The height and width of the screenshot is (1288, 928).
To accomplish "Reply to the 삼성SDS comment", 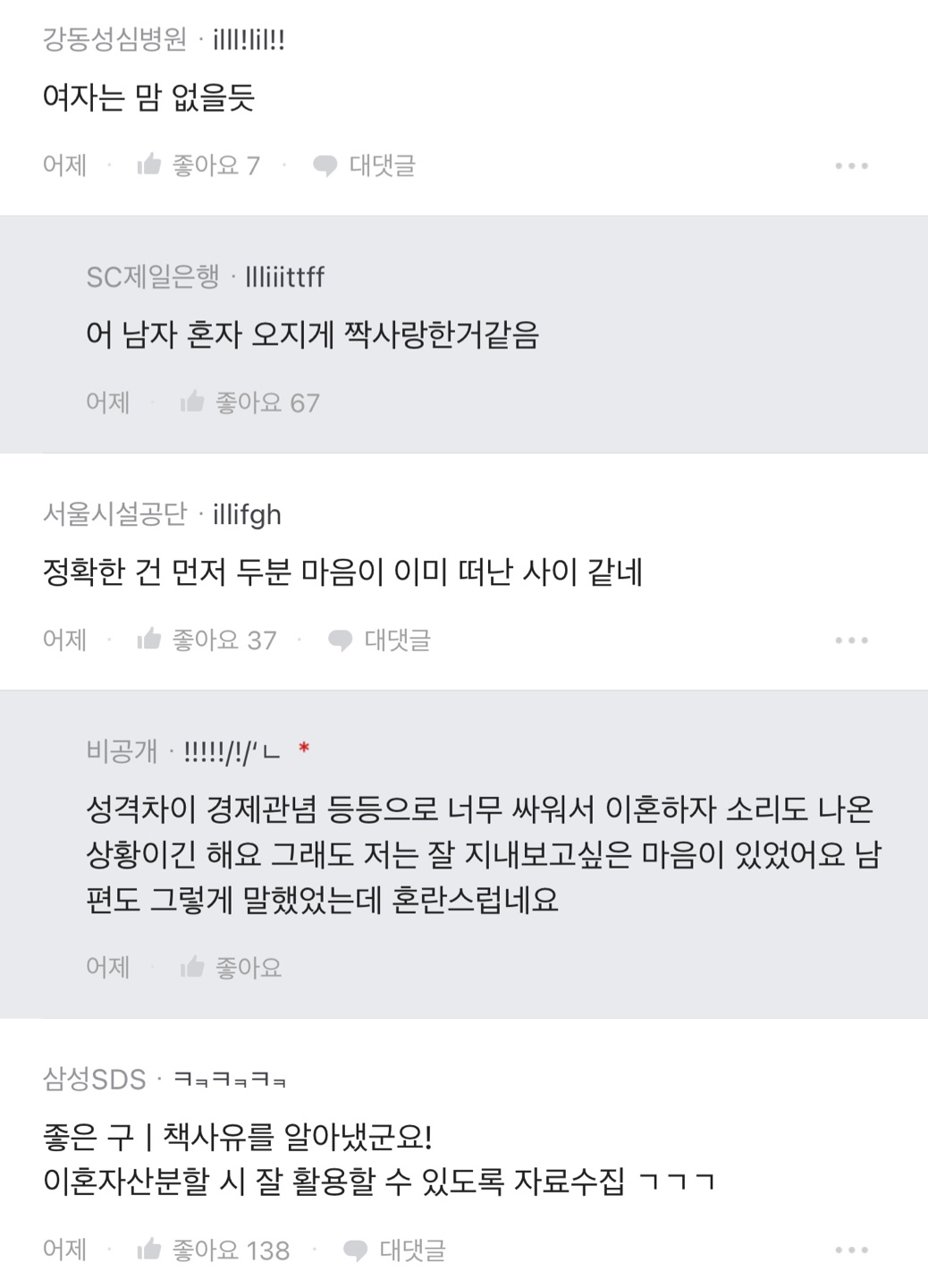I will click(x=394, y=1250).
